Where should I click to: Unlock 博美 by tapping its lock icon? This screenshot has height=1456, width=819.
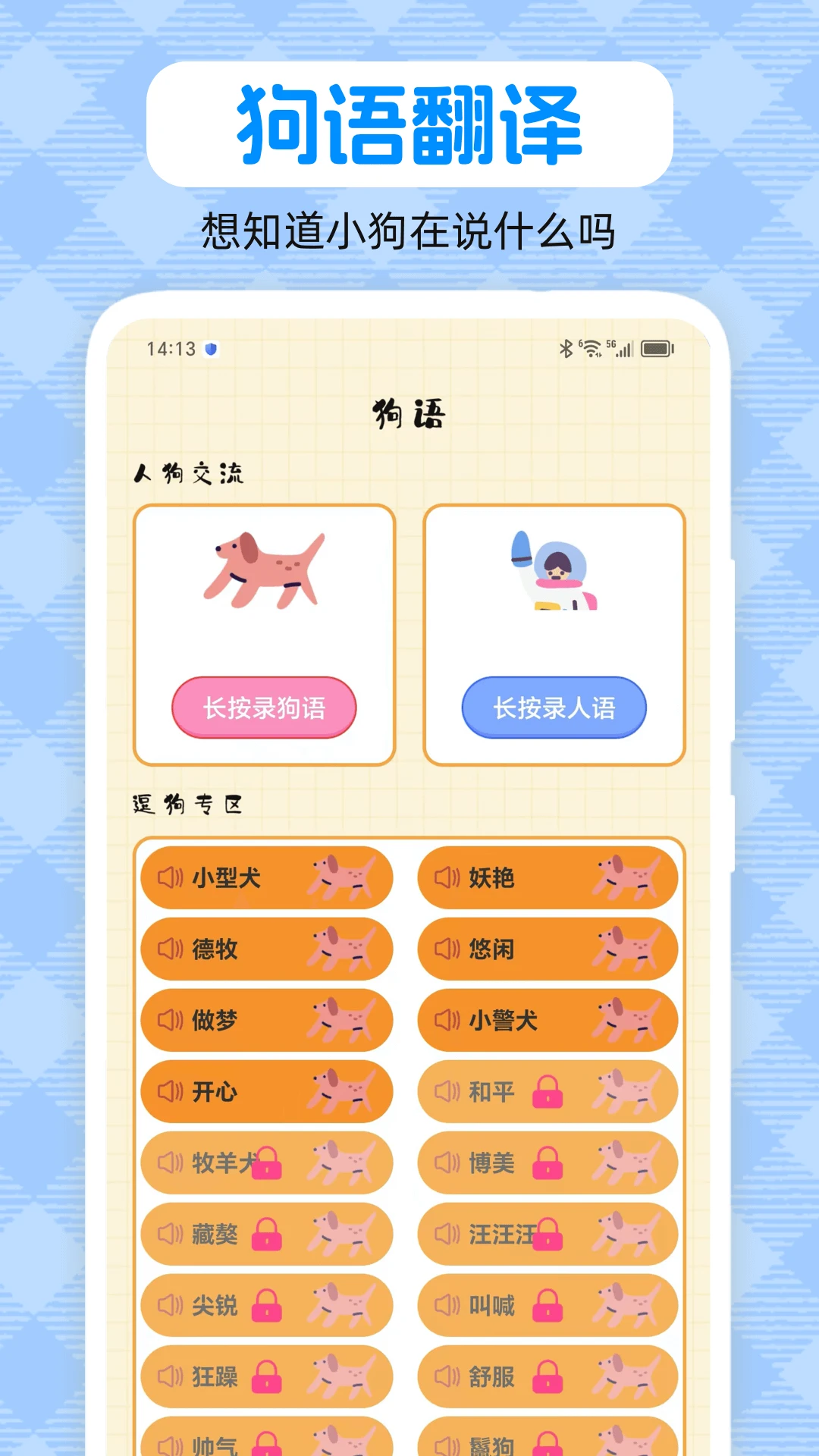(x=548, y=1163)
